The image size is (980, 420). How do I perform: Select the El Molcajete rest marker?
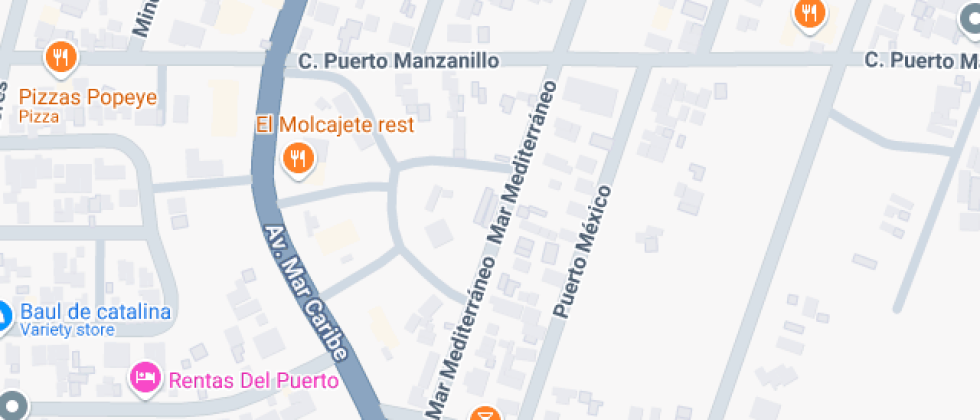click(297, 157)
